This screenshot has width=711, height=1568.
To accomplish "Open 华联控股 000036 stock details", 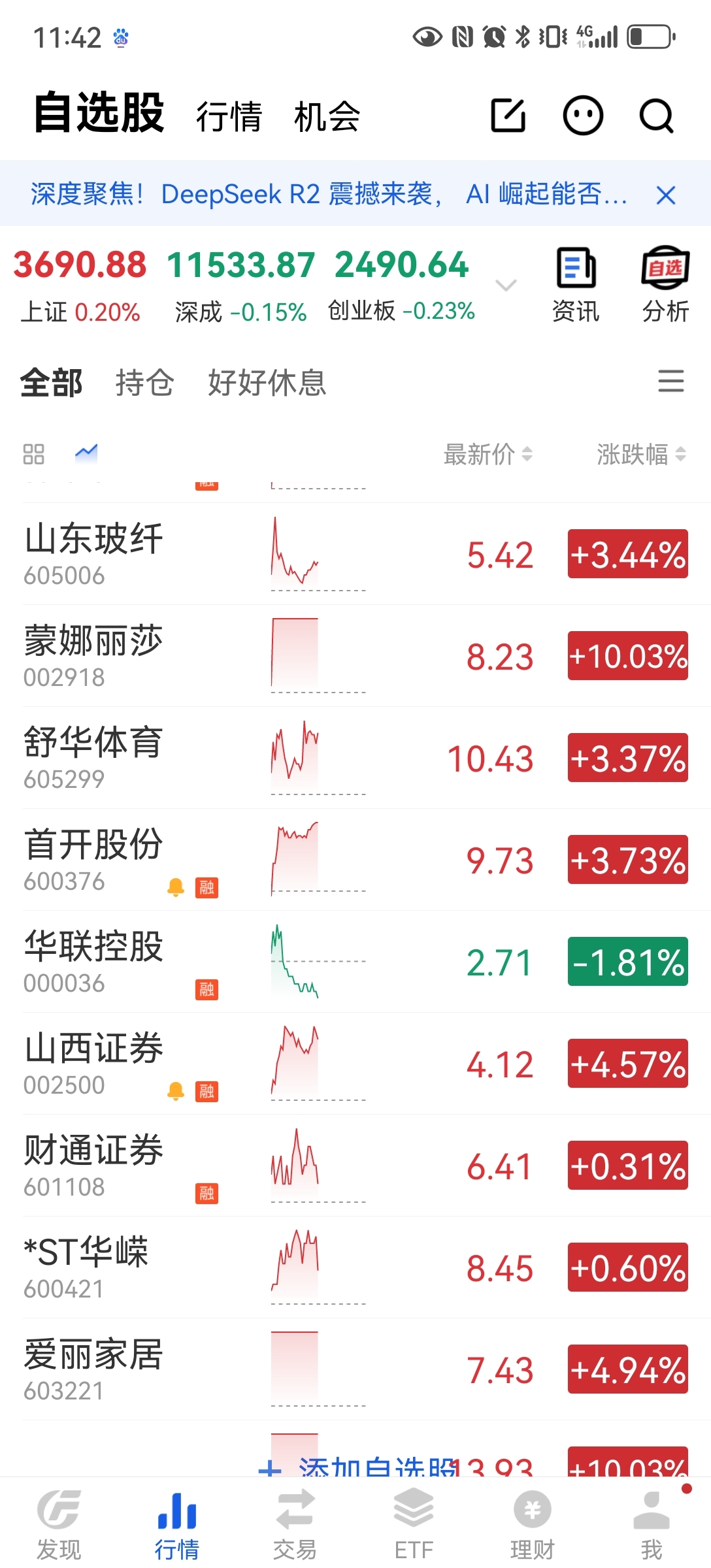I will tap(355, 962).
